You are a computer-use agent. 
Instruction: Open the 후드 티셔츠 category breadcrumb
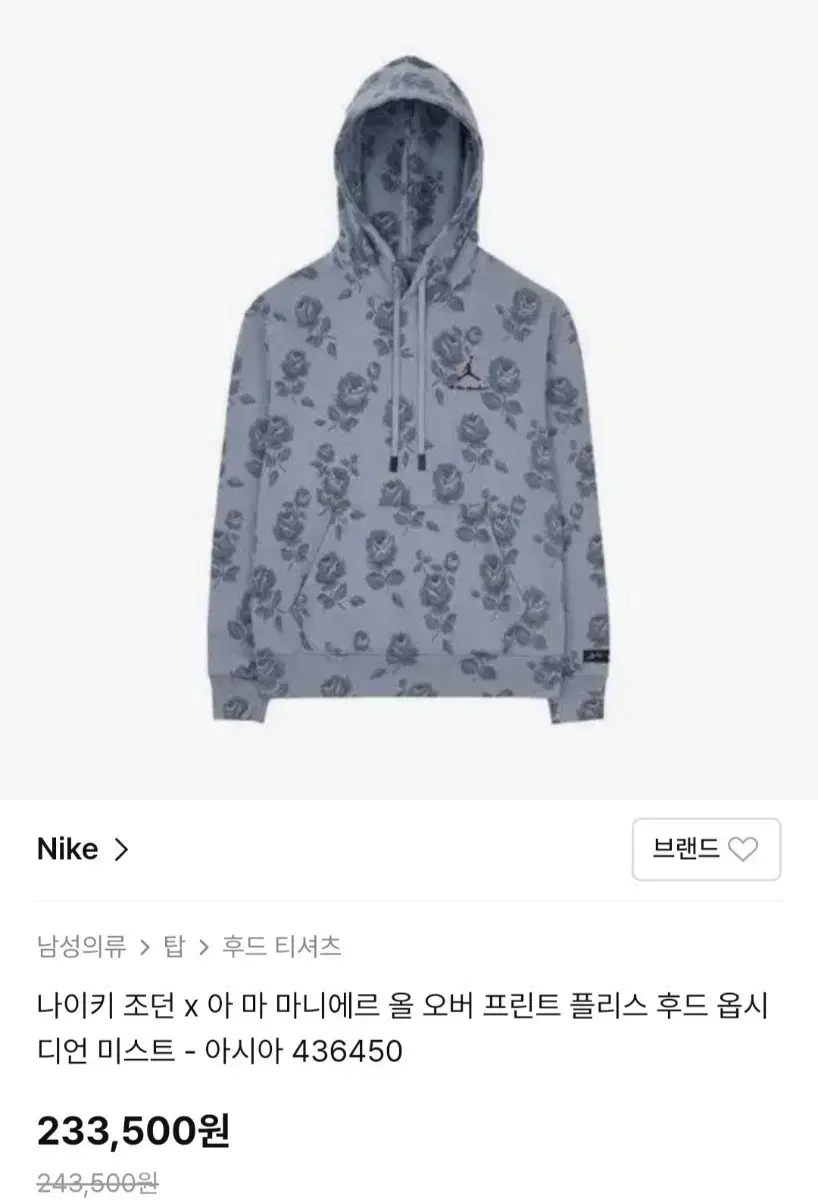pos(281,946)
